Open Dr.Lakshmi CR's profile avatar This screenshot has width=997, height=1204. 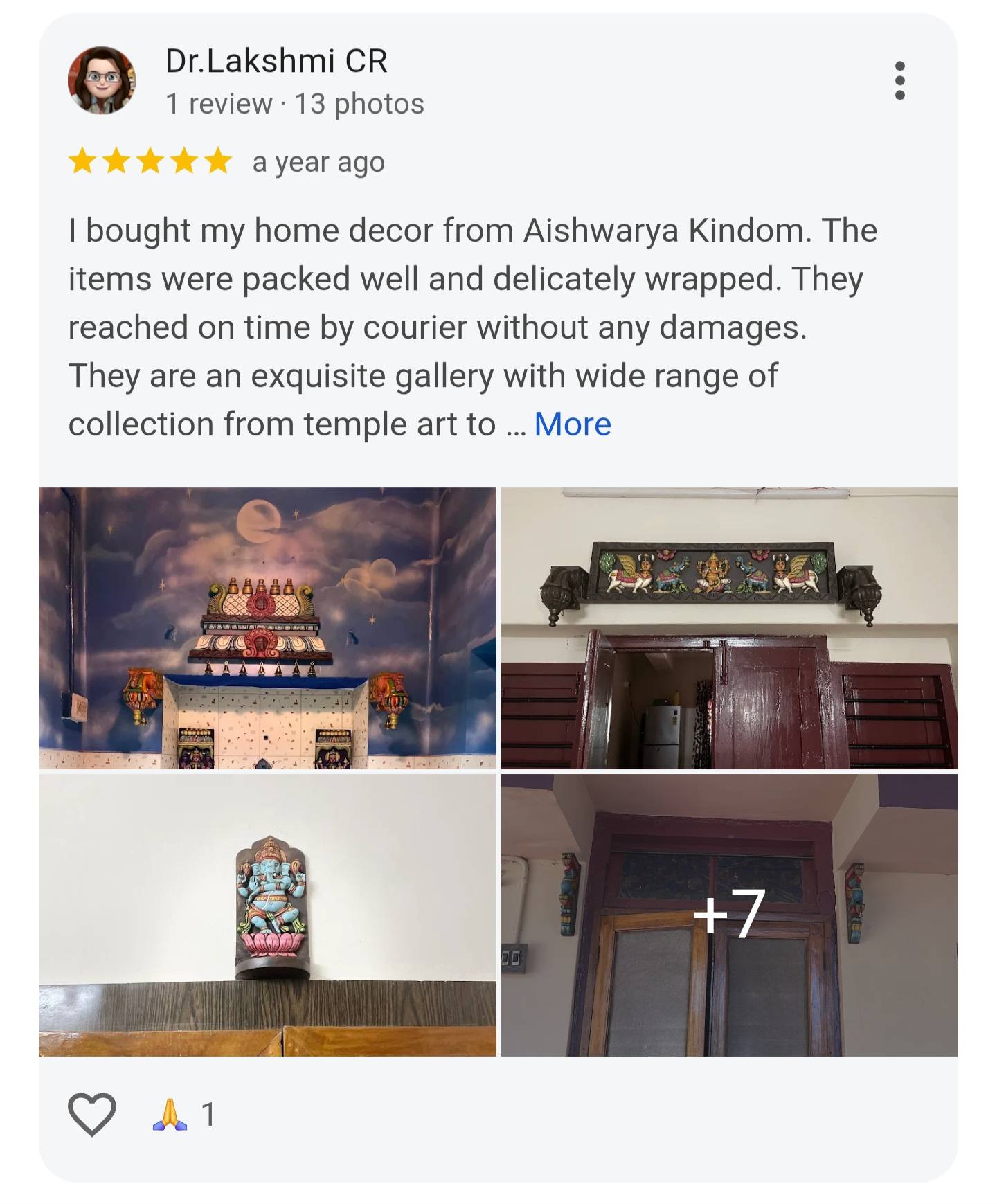point(101,80)
